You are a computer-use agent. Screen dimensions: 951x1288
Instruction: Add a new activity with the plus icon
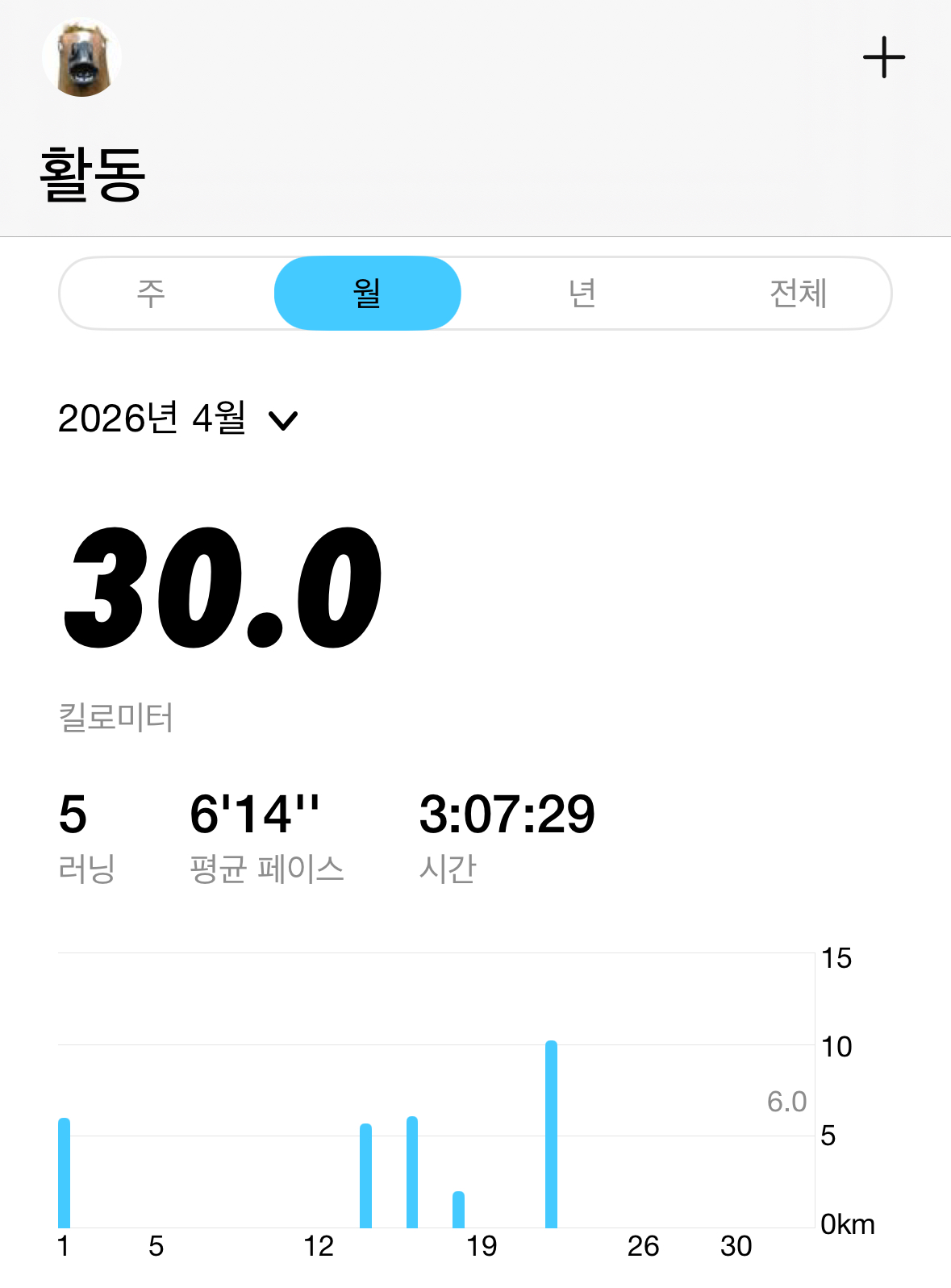pyautogui.click(x=883, y=57)
